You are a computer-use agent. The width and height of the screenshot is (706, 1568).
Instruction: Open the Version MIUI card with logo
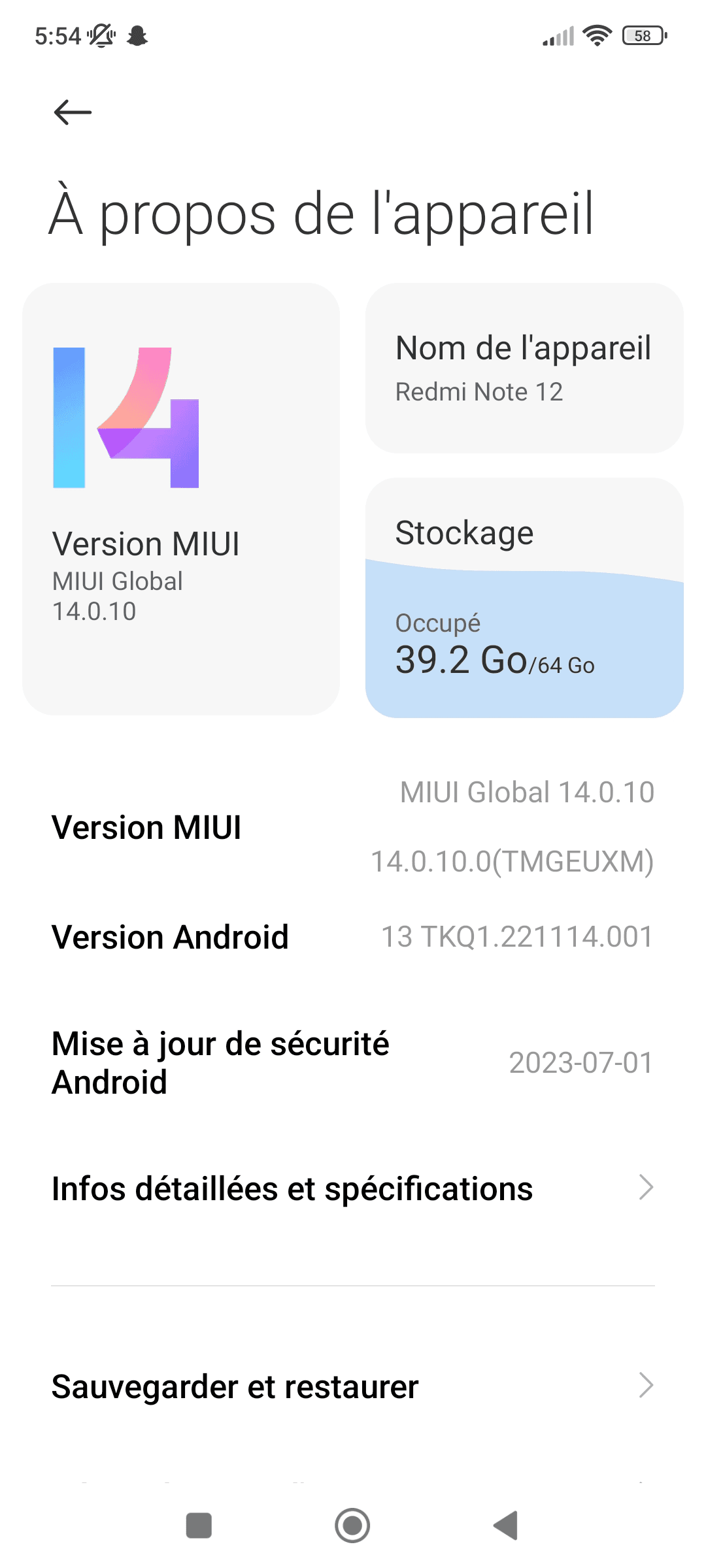click(181, 499)
